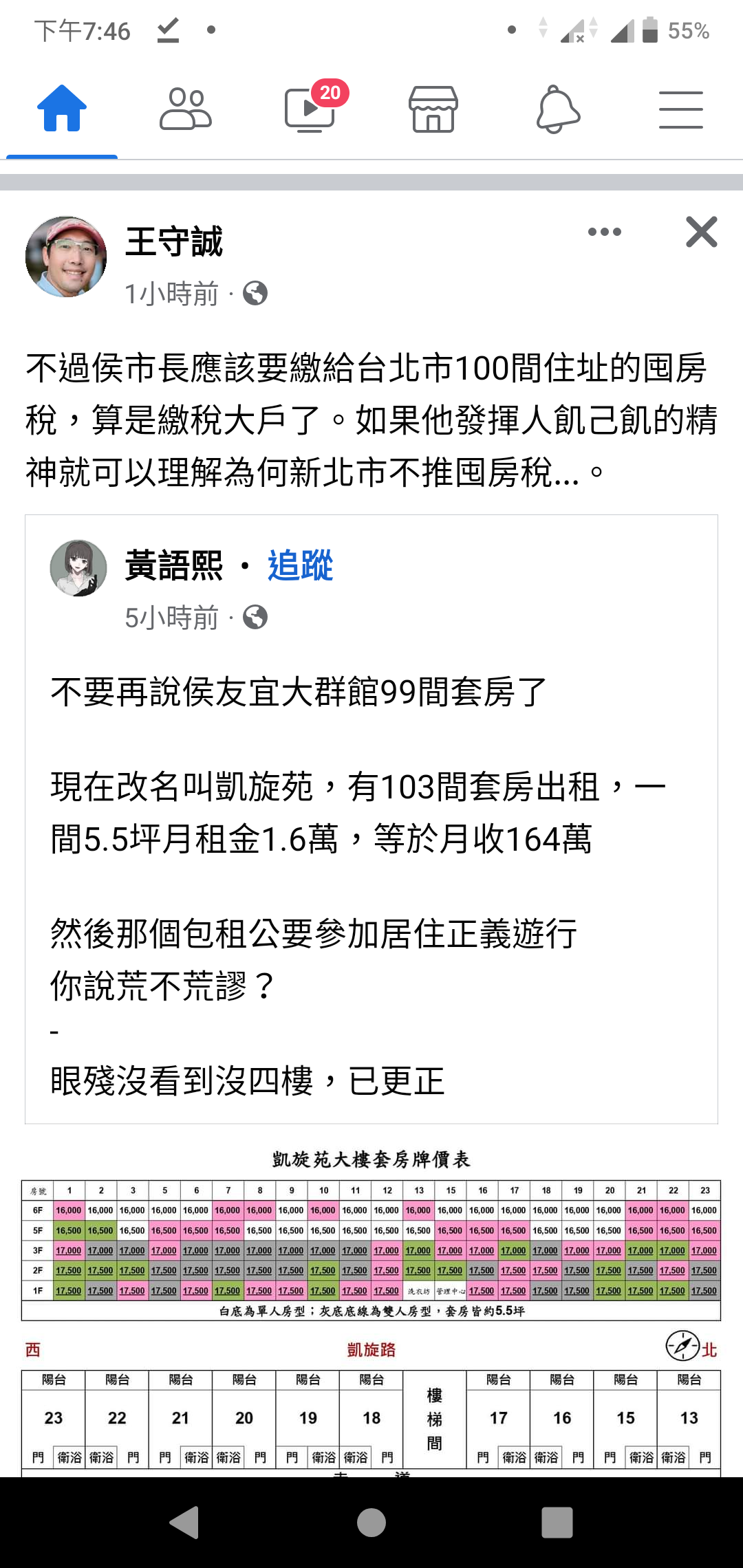Switch to the Home feed tab
743x1568 pixels.
click(62, 109)
